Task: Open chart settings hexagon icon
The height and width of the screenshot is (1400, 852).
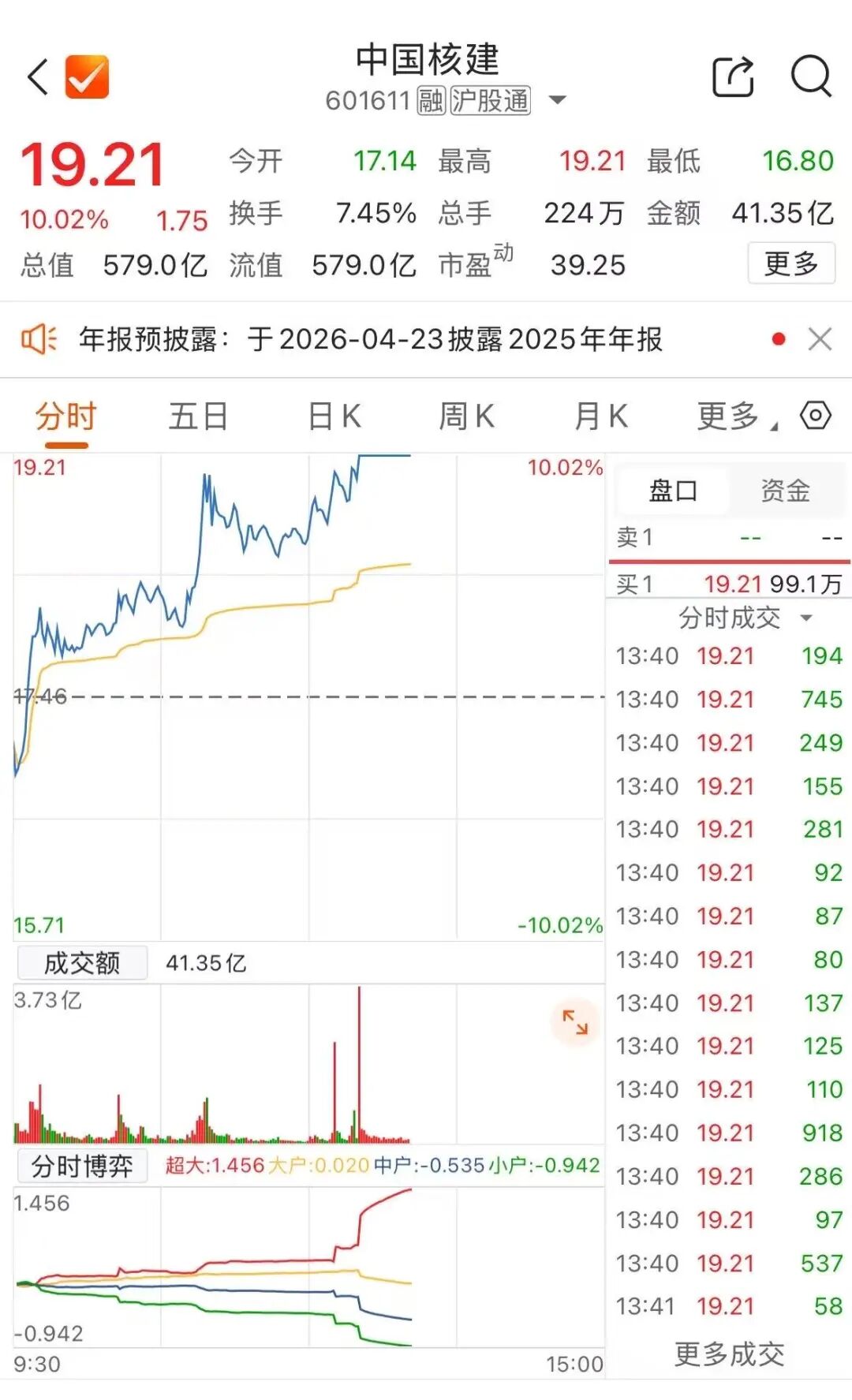Action: tap(815, 415)
